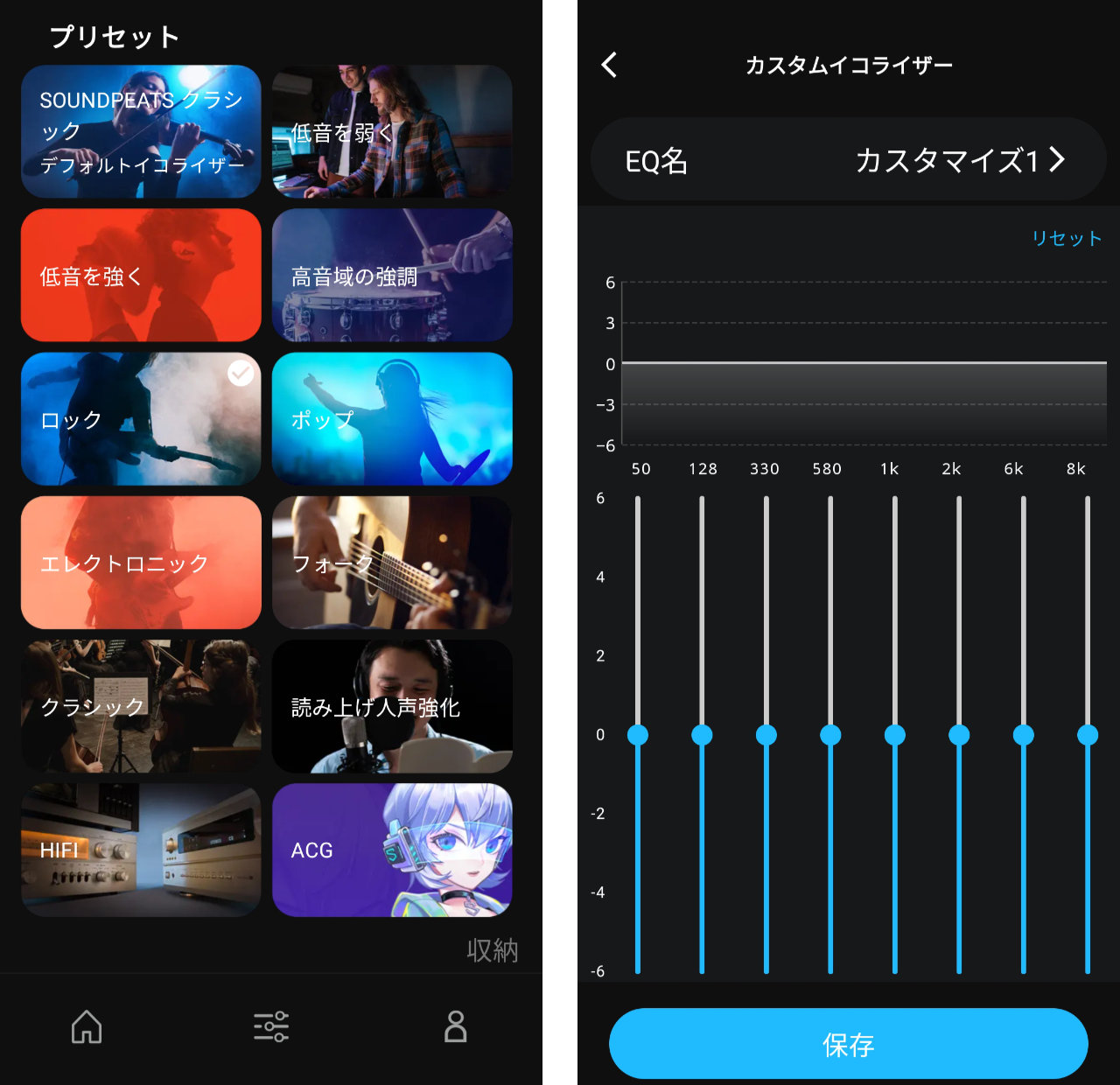Apply the エレクトロニック preset
This screenshot has width=1120, height=1085.
click(141, 563)
